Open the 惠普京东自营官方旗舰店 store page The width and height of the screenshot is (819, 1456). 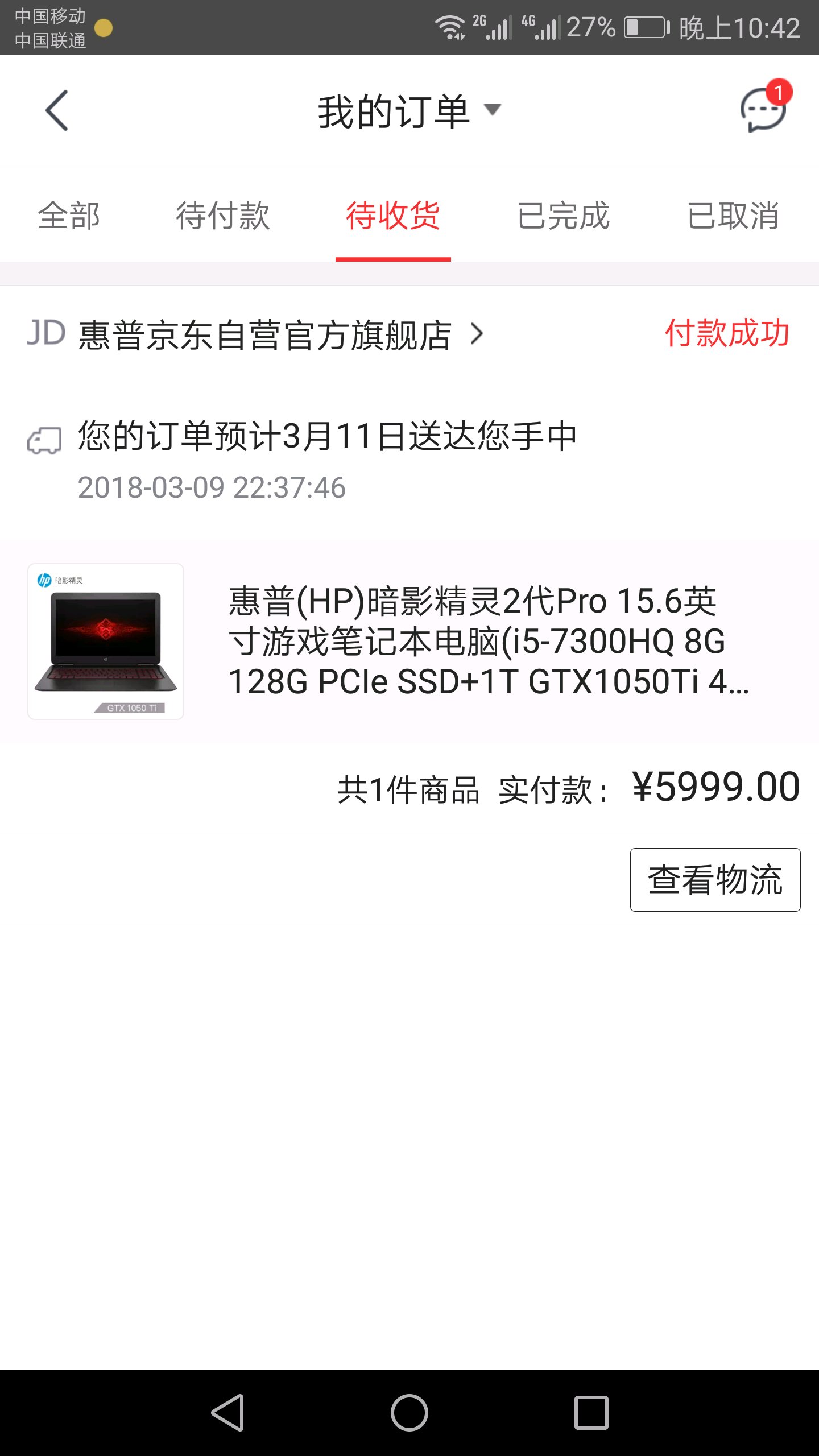coord(265,334)
